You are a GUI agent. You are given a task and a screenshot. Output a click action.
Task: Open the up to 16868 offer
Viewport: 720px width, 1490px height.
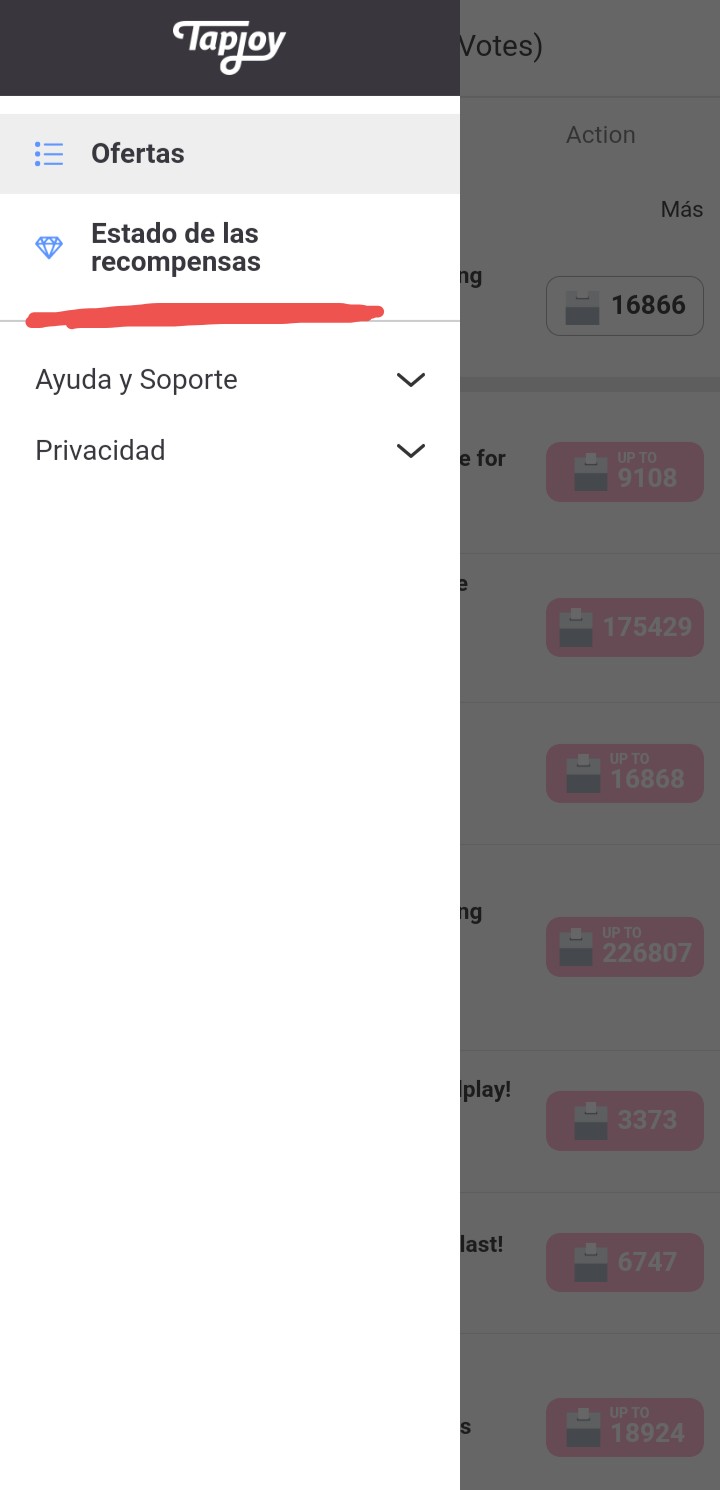pos(625,773)
